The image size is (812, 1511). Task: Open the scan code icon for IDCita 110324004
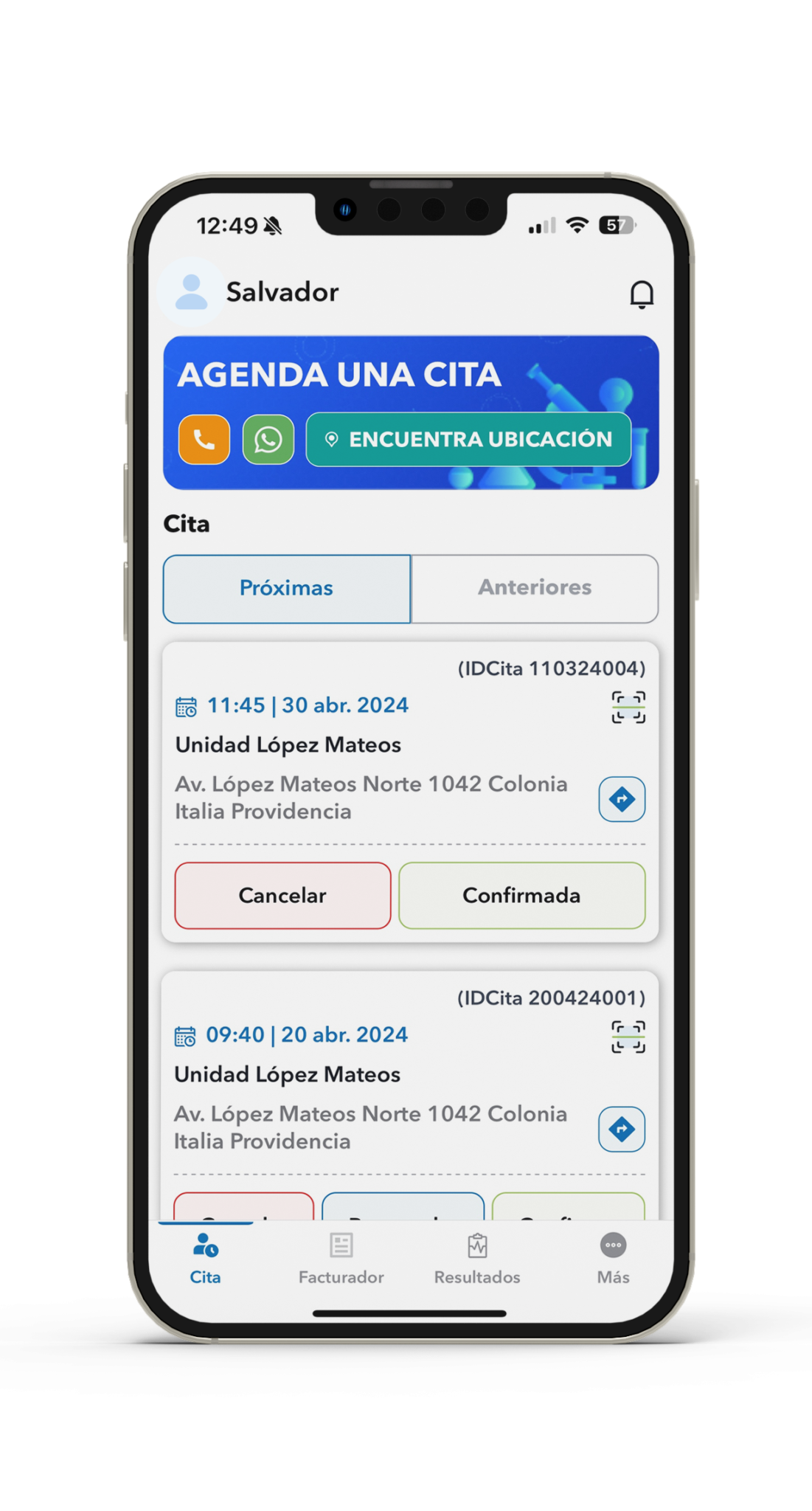628,708
